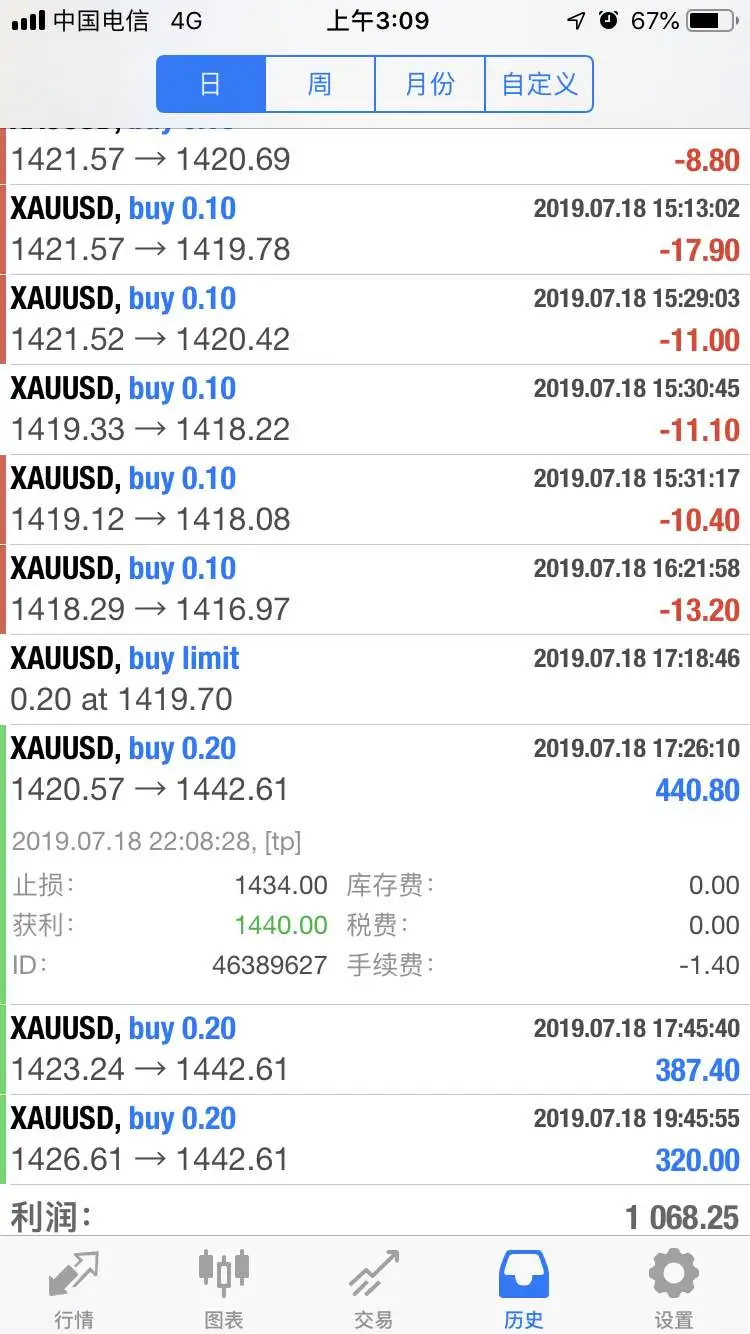Screen dimensions: 750x1334
Task: Select the 历史 history tab
Action: coord(524,1289)
